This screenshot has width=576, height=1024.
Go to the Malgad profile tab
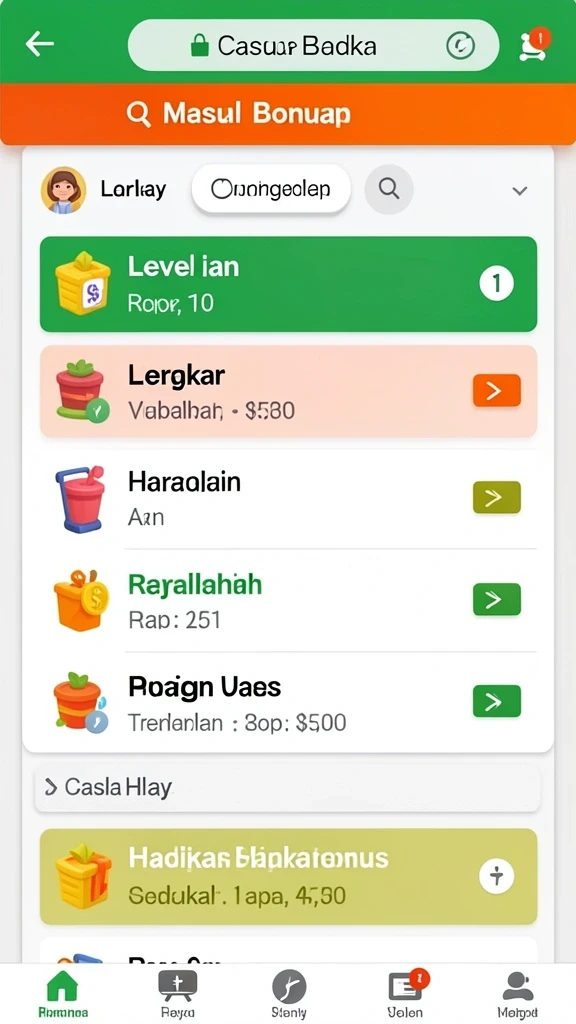point(517,994)
